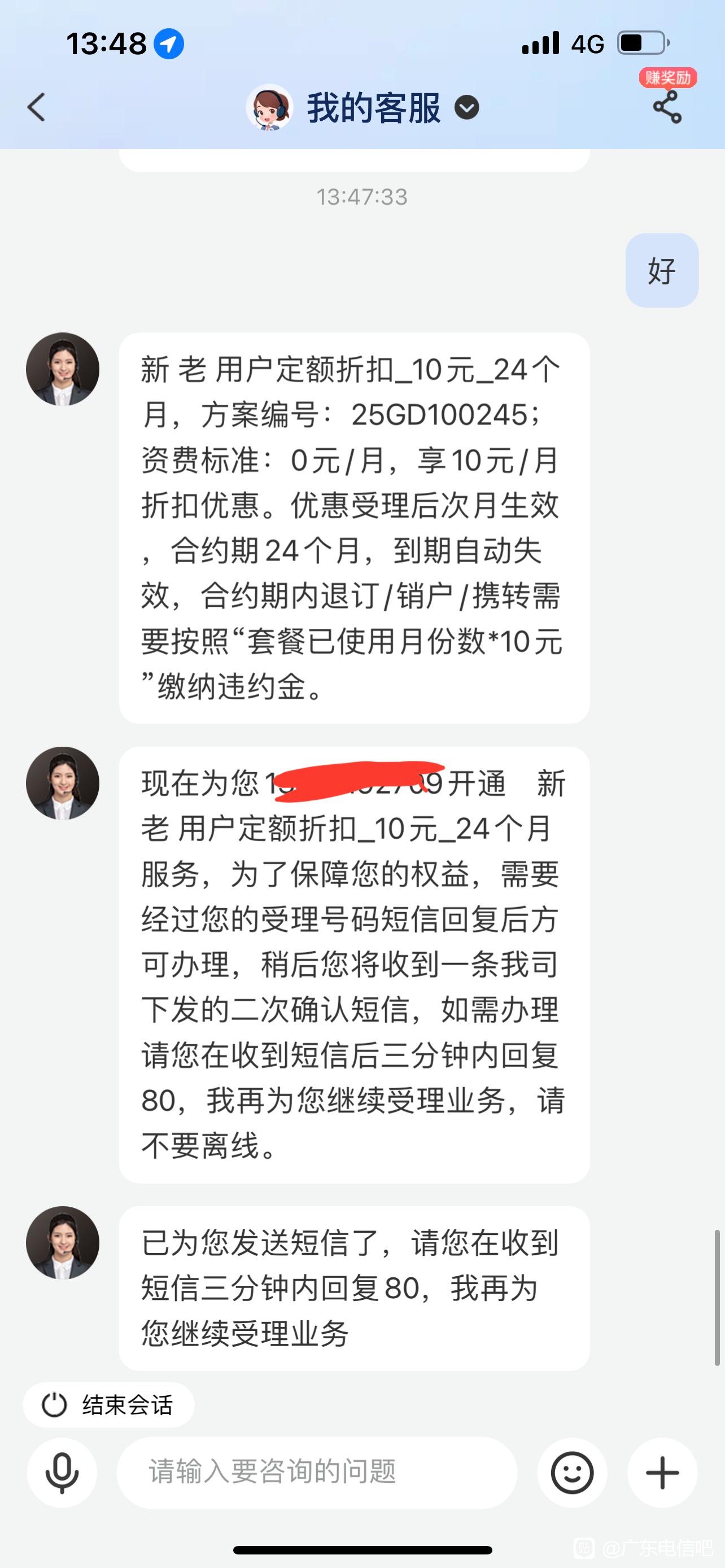The image size is (725, 1568).
Task: Open the emoji picker
Action: point(571,1473)
